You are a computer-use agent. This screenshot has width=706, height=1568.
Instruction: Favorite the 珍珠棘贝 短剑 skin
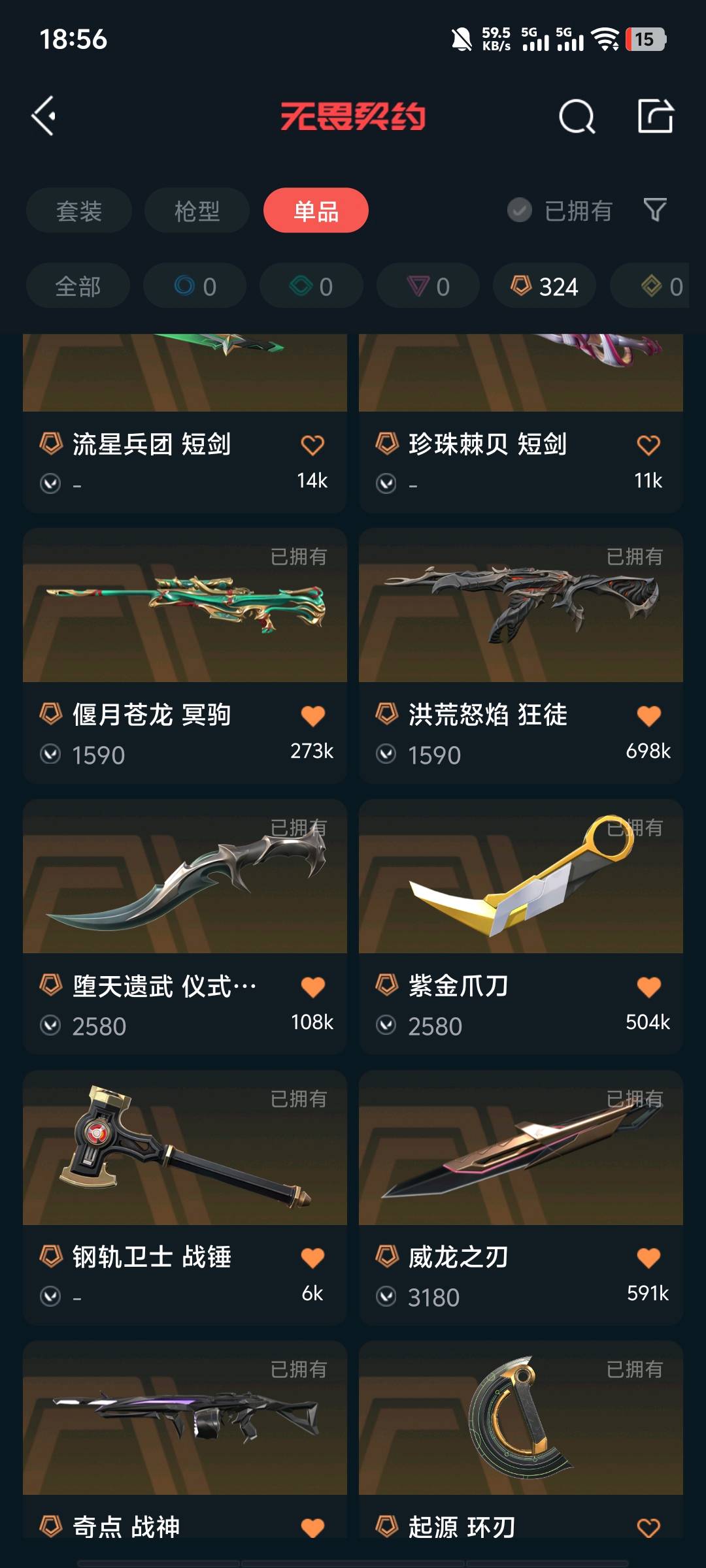648,445
